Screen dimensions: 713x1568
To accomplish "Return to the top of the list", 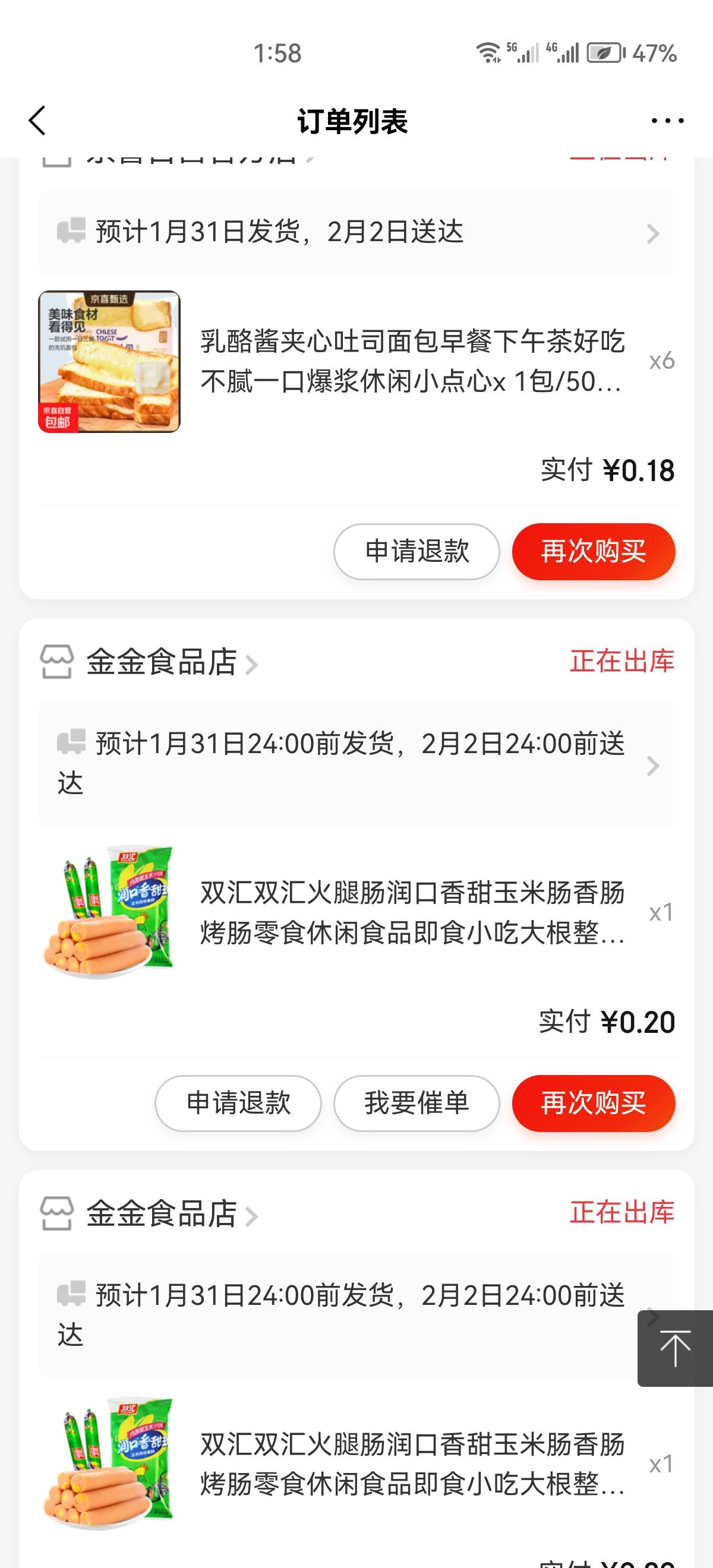I will [674, 1349].
